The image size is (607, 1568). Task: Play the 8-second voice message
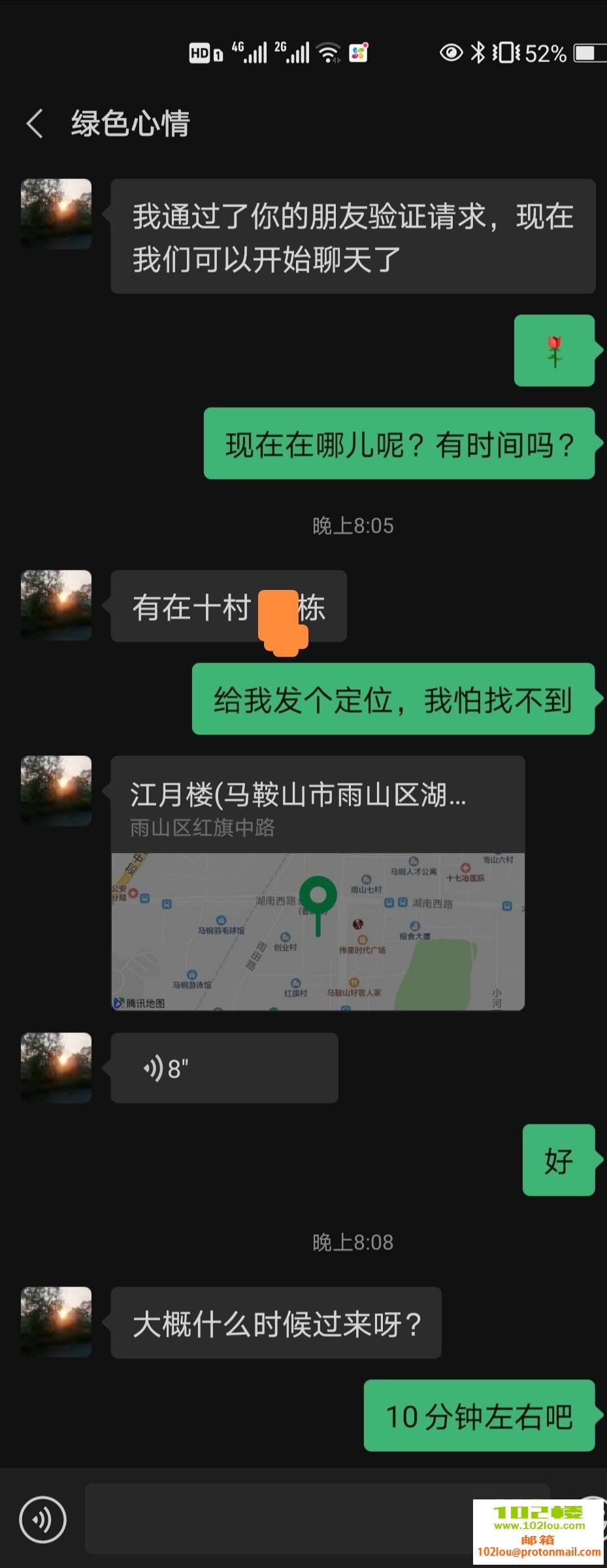[x=224, y=1068]
